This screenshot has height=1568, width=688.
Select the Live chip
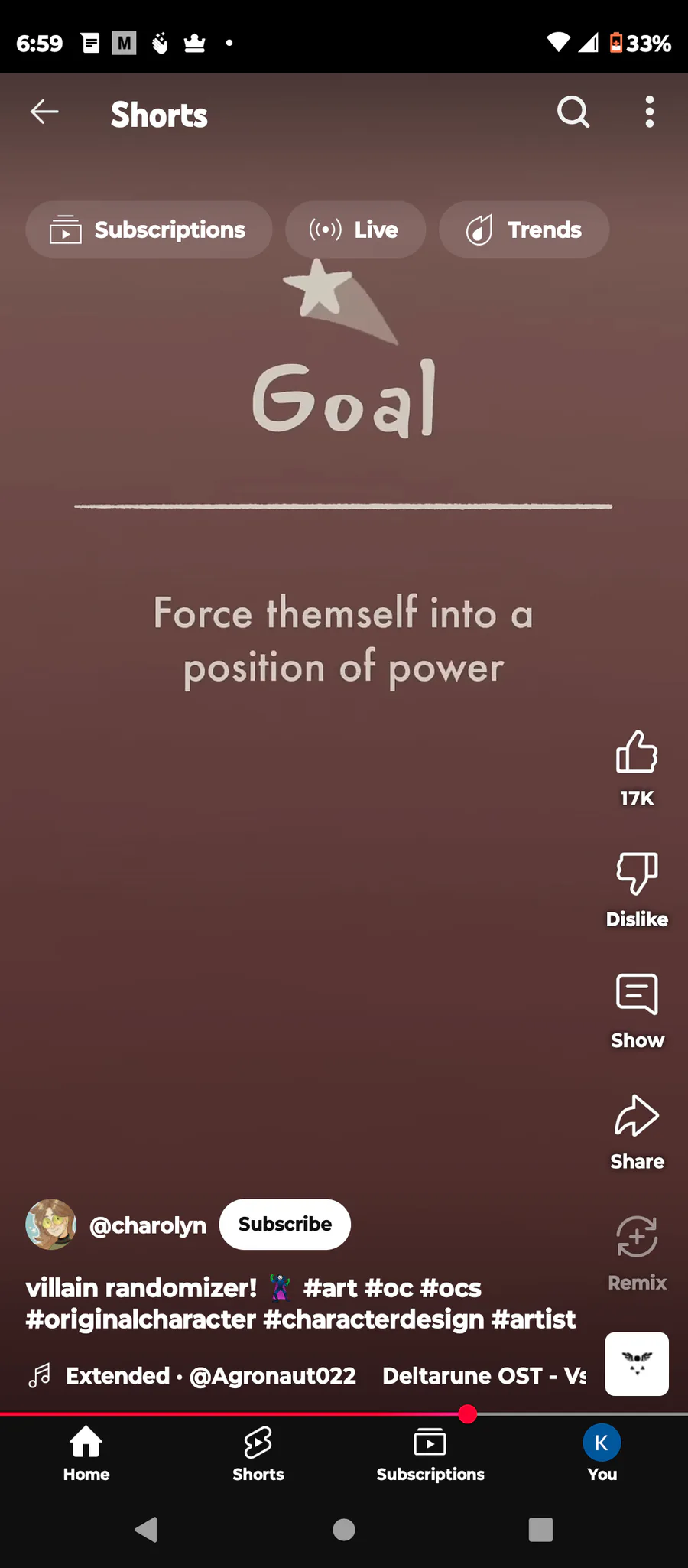[x=355, y=229]
